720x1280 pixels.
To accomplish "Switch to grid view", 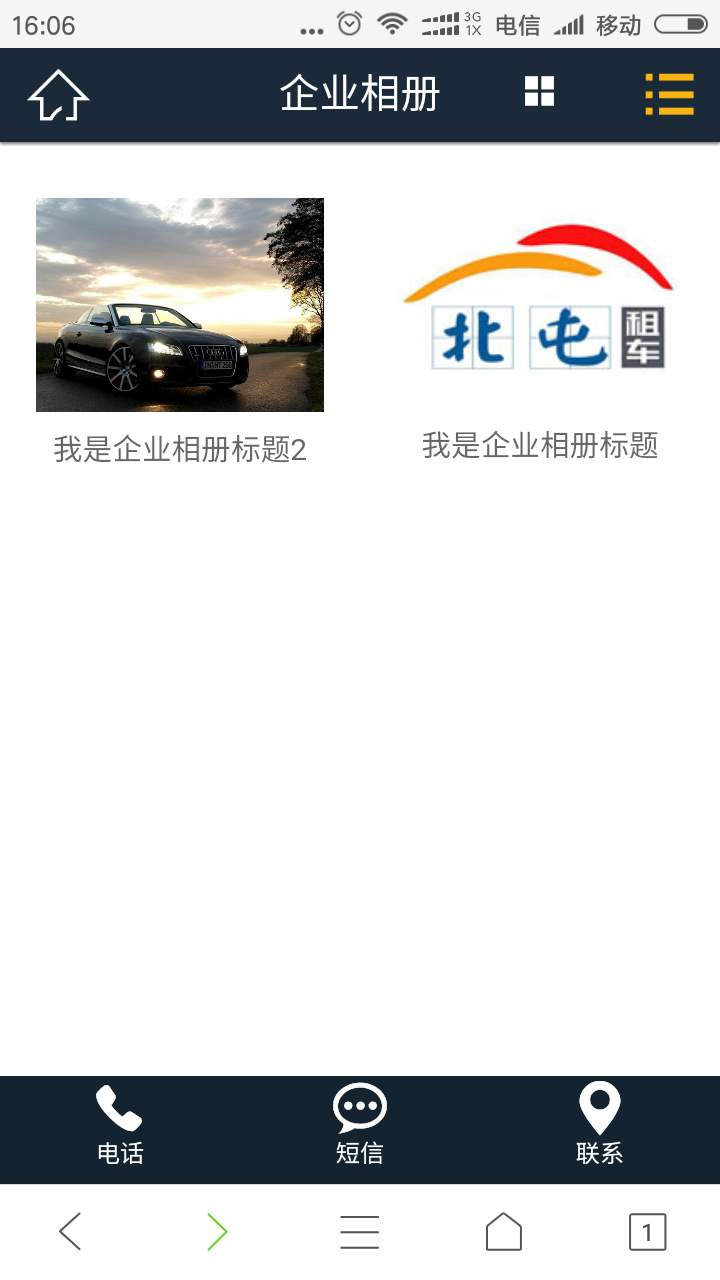I will coord(539,91).
